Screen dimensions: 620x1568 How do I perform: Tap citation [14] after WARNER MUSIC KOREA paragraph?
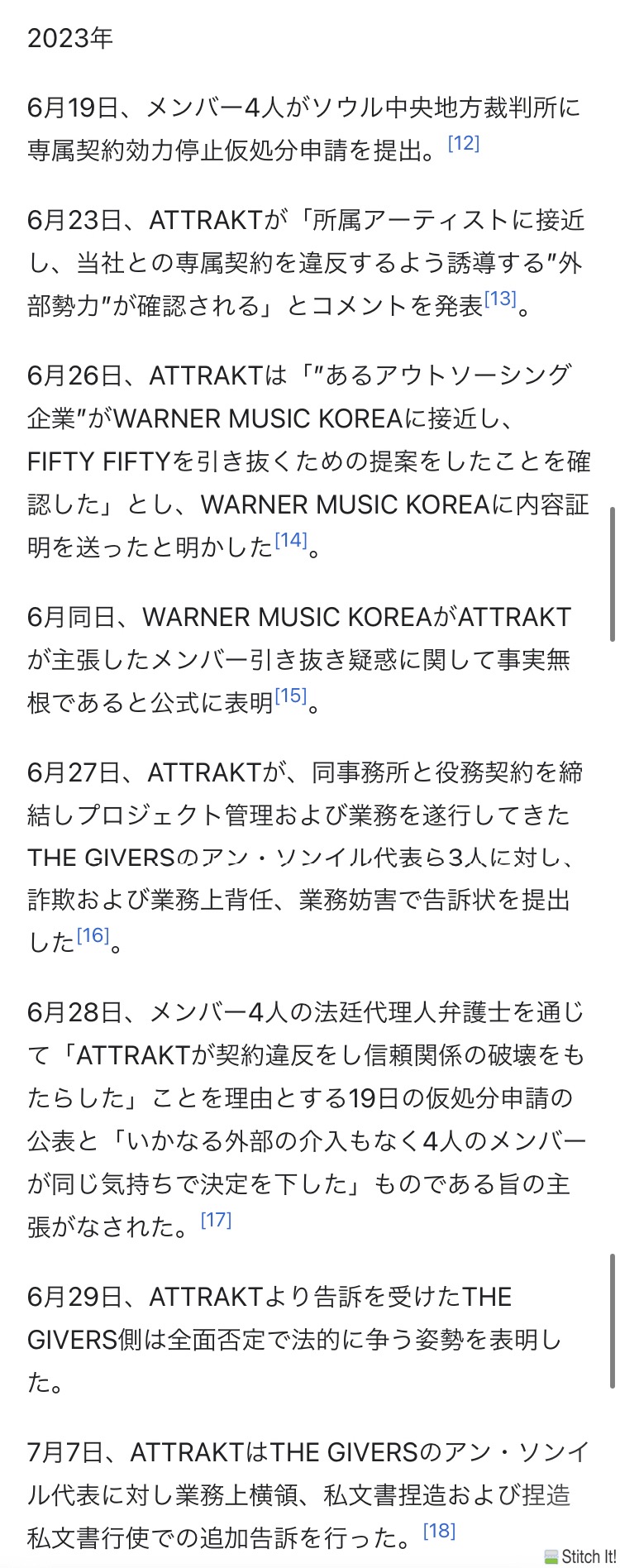click(x=290, y=540)
